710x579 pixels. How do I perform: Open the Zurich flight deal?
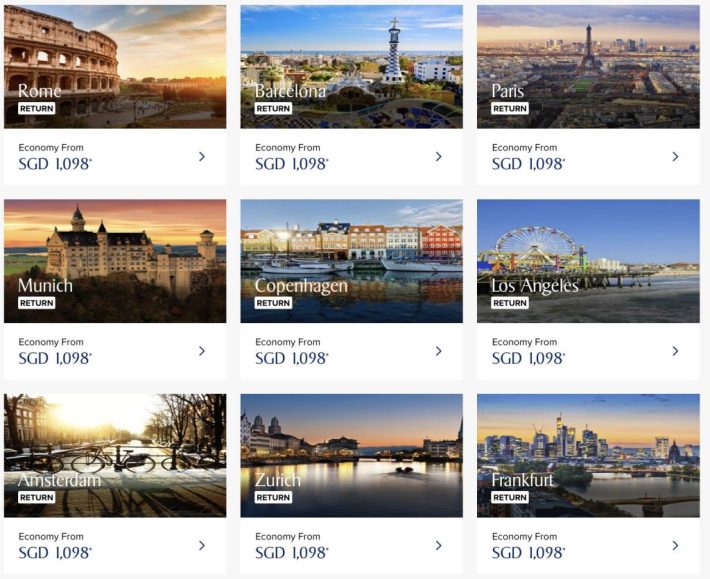click(x=351, y=485)
